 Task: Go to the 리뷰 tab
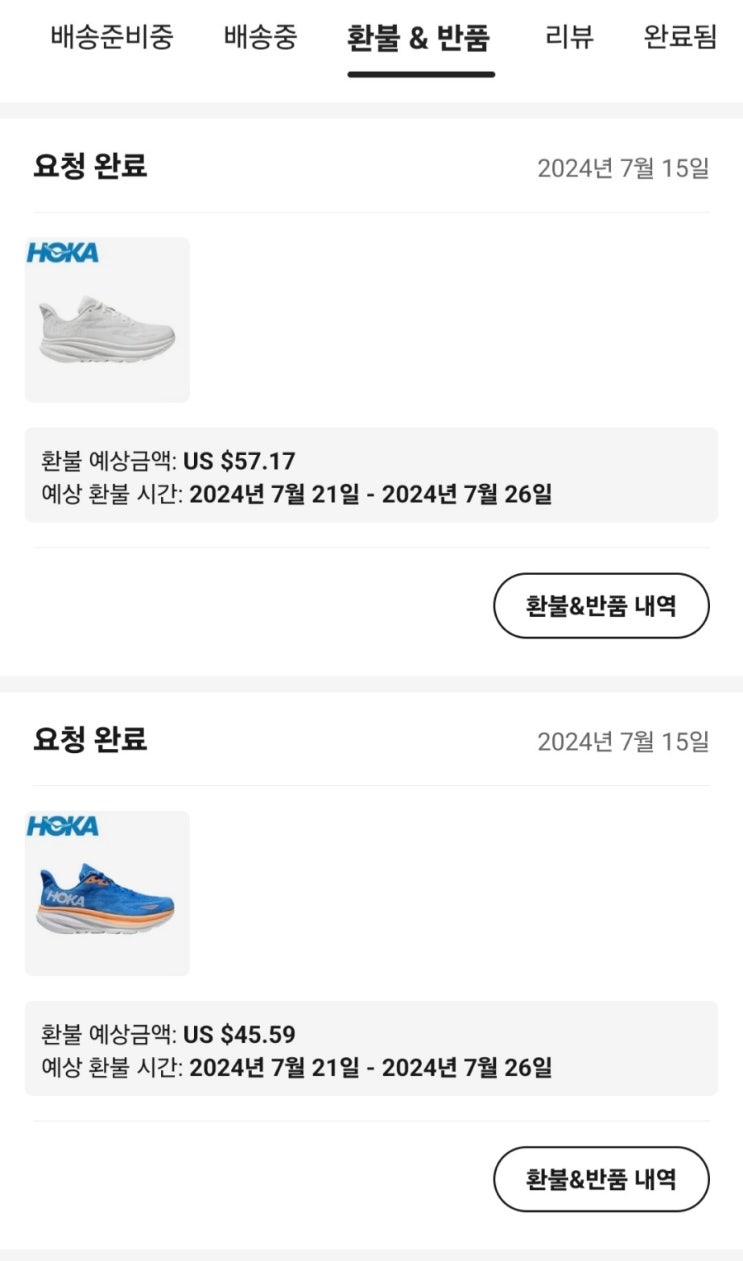(569, 38)
